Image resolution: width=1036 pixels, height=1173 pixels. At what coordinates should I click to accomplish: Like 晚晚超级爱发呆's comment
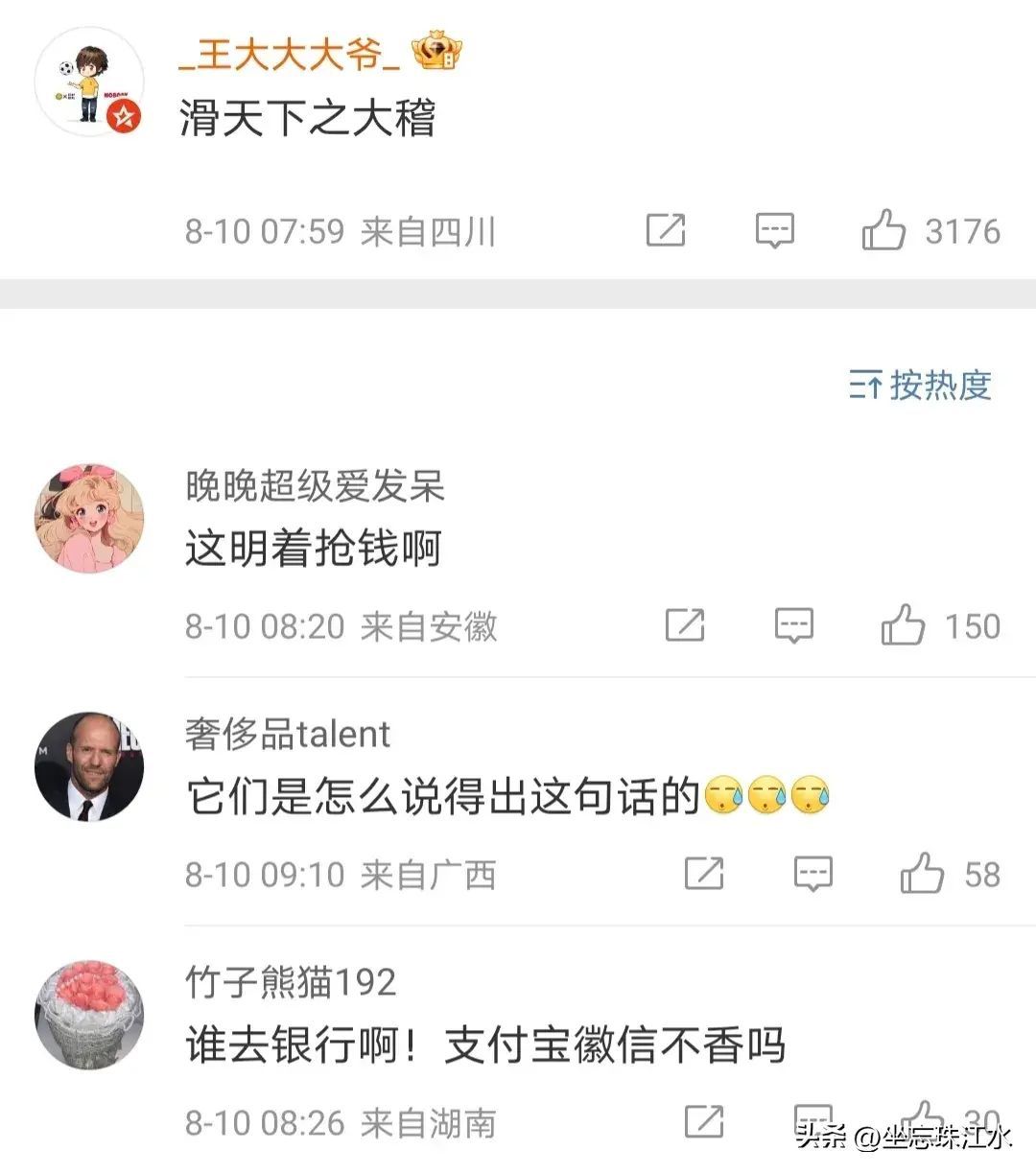click(903, 626)
